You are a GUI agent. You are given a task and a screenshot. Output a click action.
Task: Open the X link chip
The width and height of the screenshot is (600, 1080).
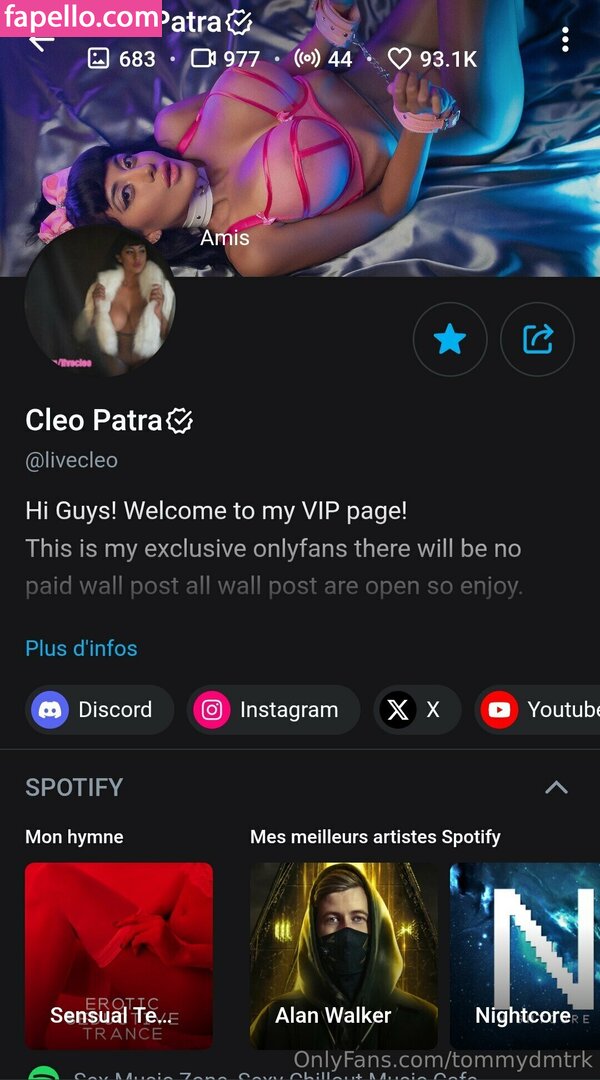(x=417, y=710)
